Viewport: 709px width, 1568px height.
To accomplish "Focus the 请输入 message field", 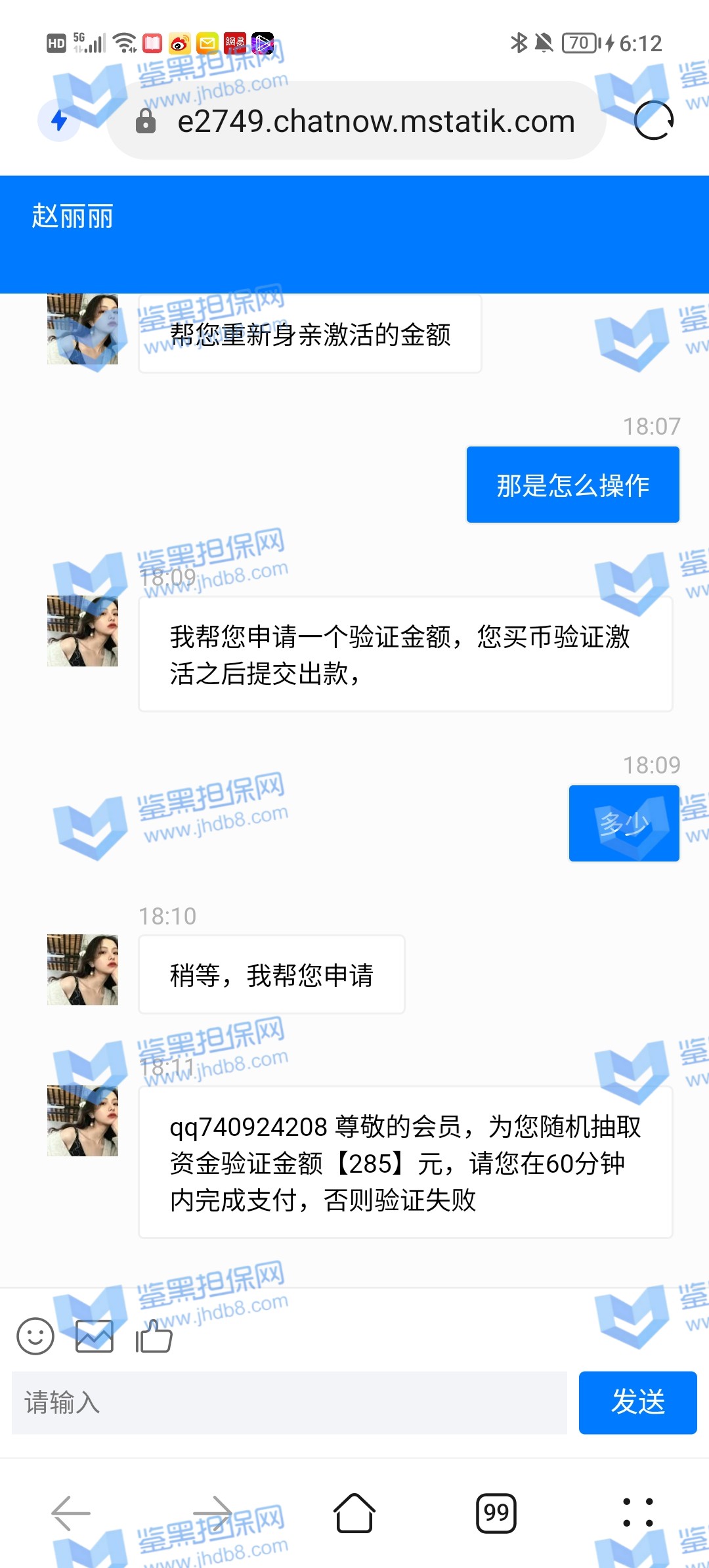I will tap(289, 1403).
